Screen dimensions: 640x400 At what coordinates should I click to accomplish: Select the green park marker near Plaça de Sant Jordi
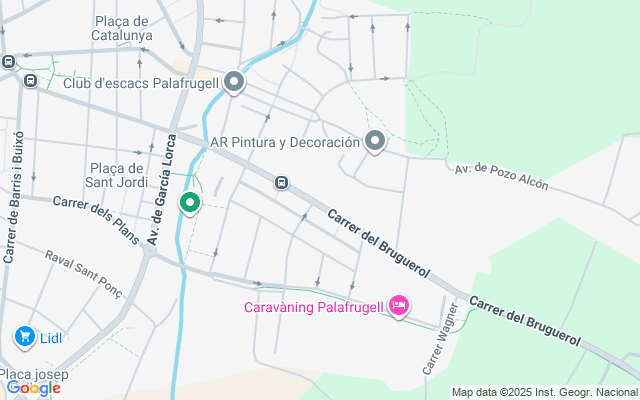click(189, 203)
